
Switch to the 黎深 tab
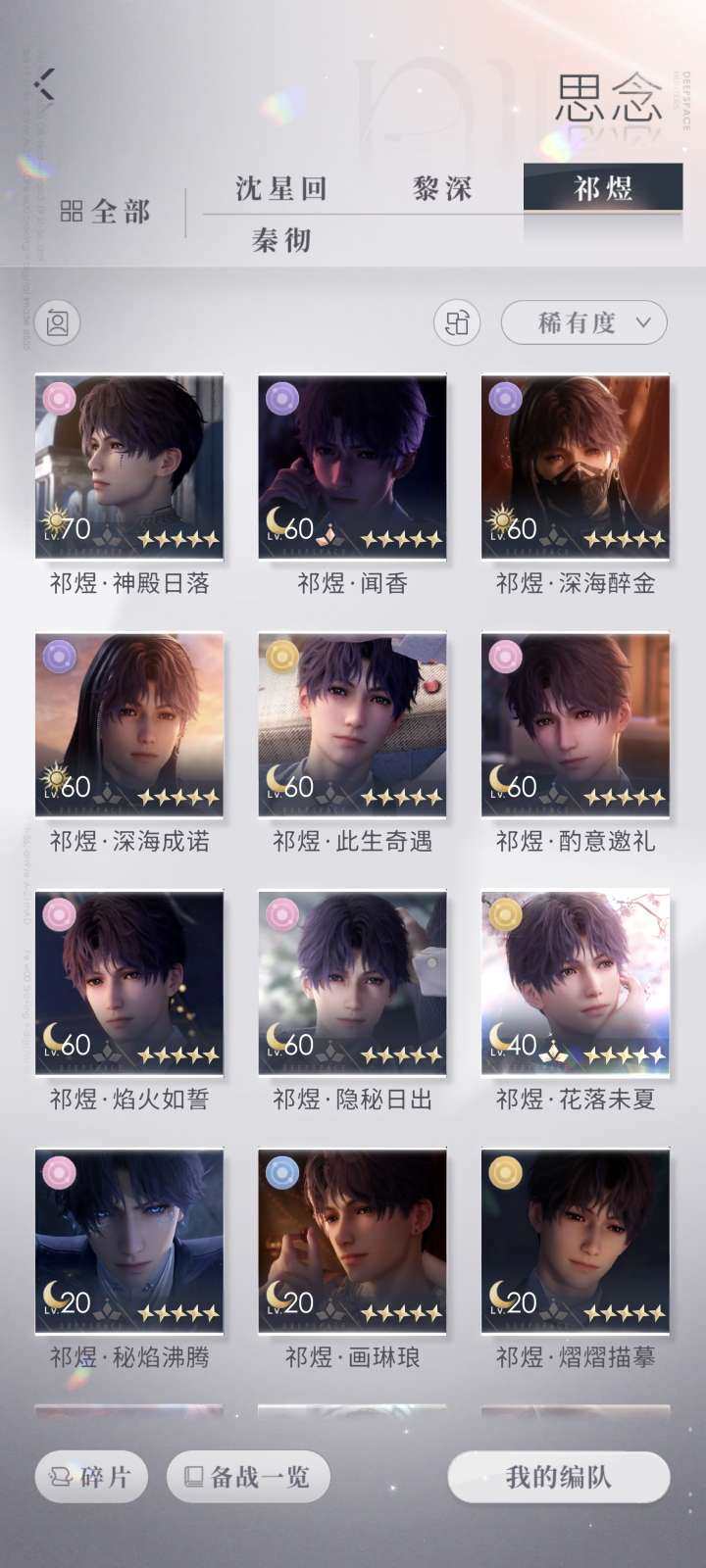click(x=439, y=189)
